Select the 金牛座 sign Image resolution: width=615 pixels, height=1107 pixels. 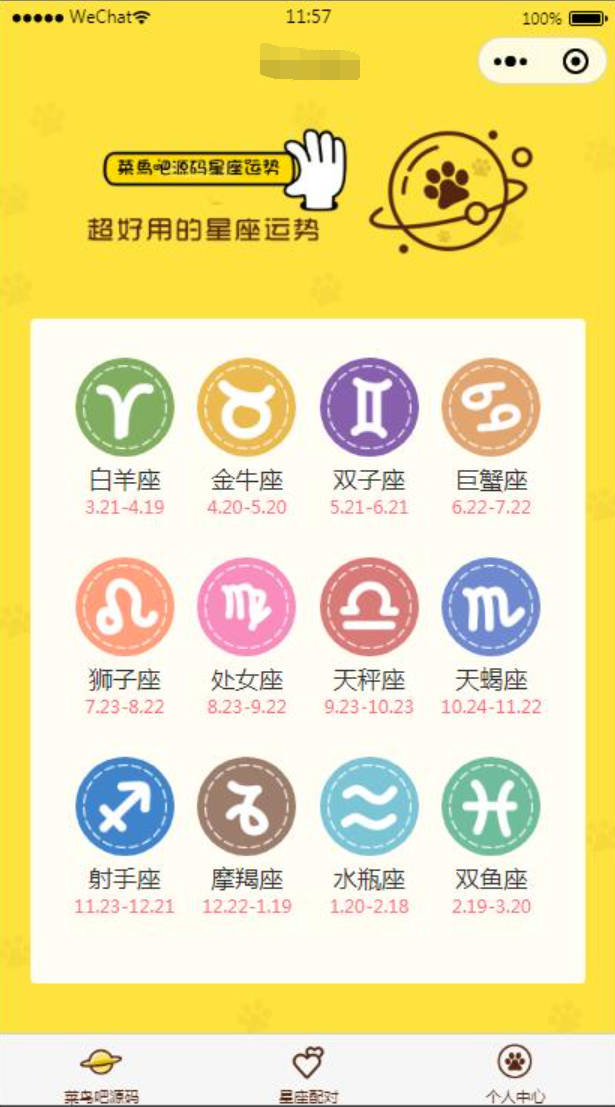246,407
